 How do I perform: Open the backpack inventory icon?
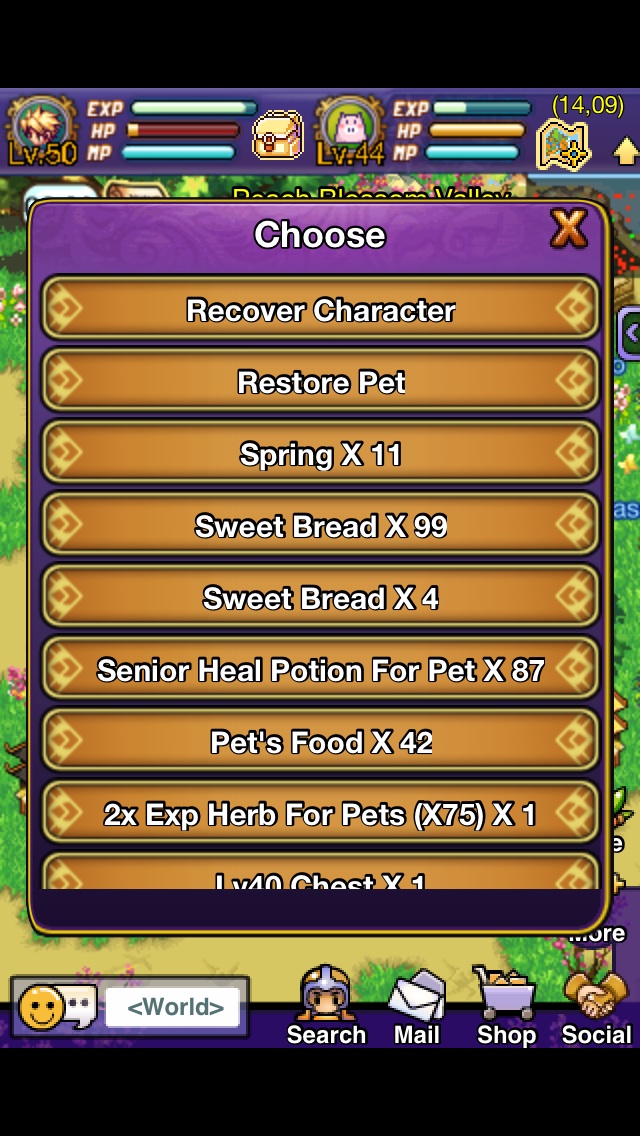pyautogui.click(x=277, y=135)
